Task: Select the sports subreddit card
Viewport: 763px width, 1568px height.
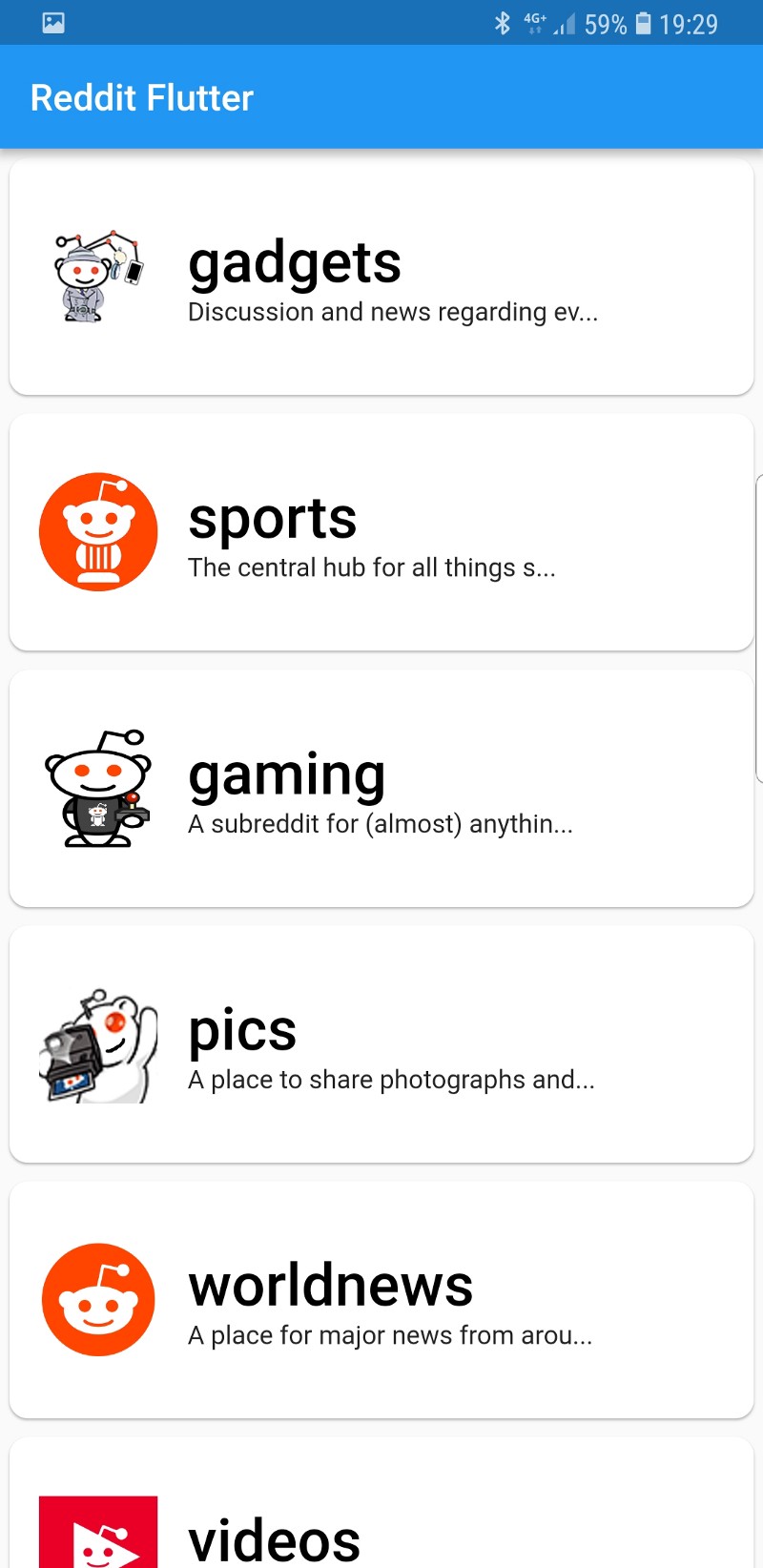Action: [381, 533]
